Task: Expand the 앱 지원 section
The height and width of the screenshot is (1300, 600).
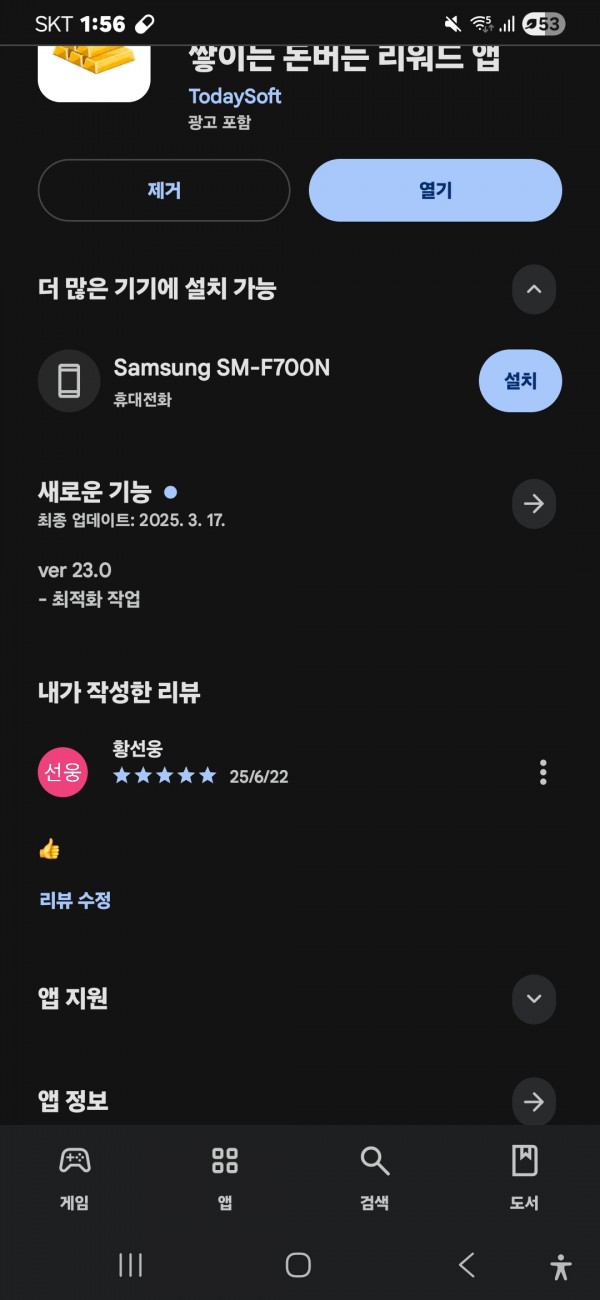Action: [533, 999]
